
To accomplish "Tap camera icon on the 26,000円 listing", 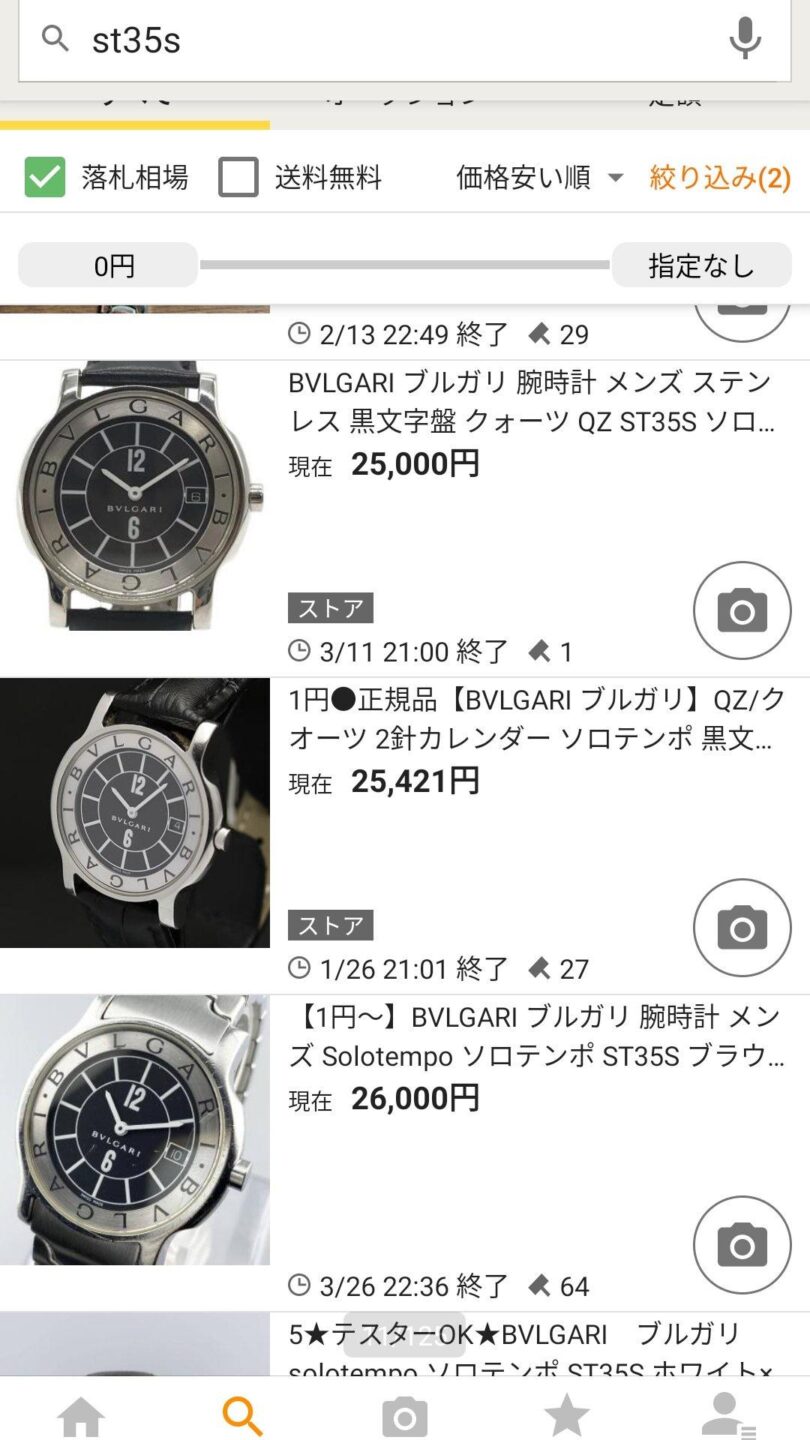I will [741, 1244].
